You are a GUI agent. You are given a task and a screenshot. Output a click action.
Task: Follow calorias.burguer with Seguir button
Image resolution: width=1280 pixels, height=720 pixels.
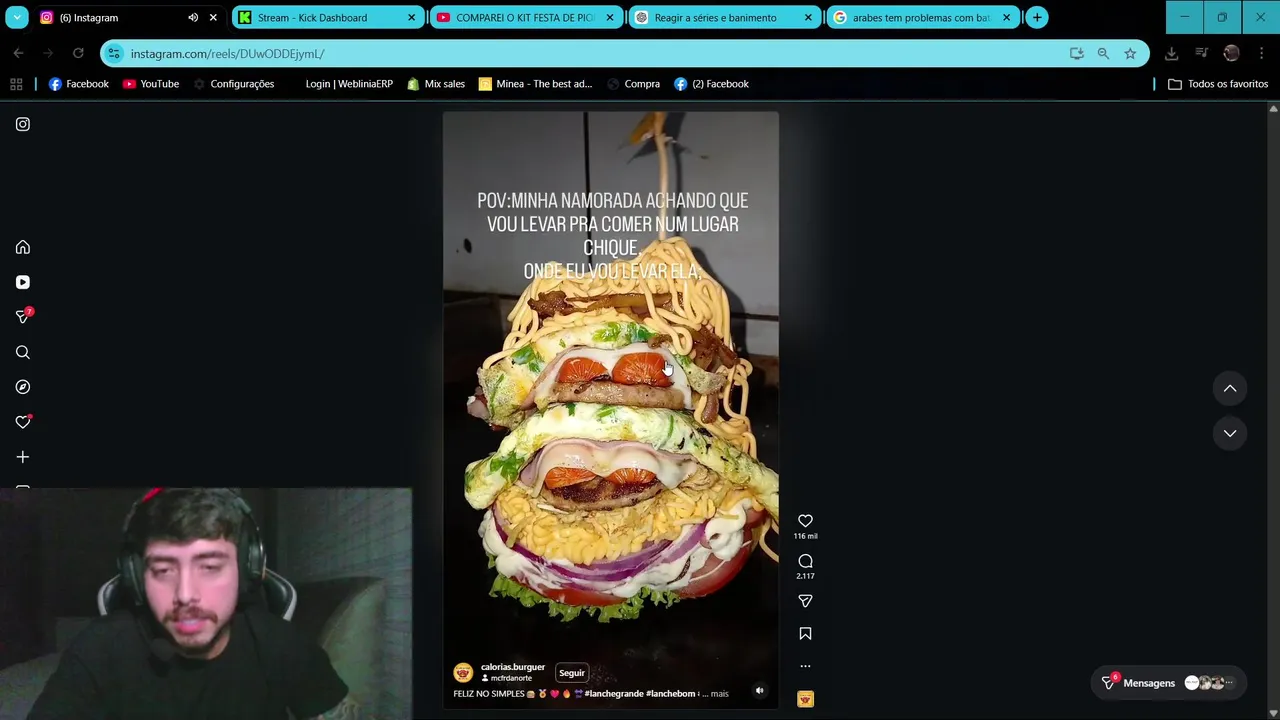[571, 673]
